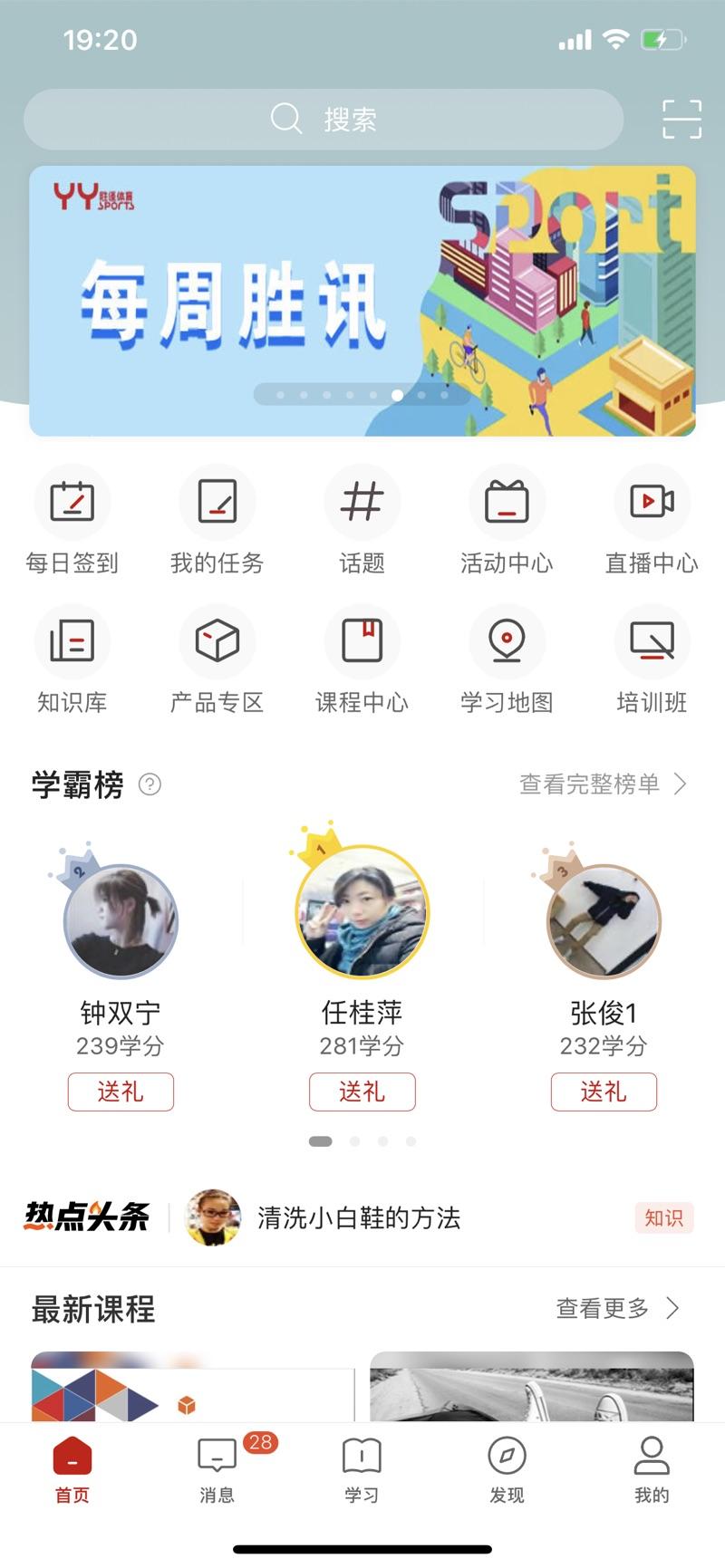Open the 学霸榜 help question mark
This screenshot has height=1568, width=725.
150,785
